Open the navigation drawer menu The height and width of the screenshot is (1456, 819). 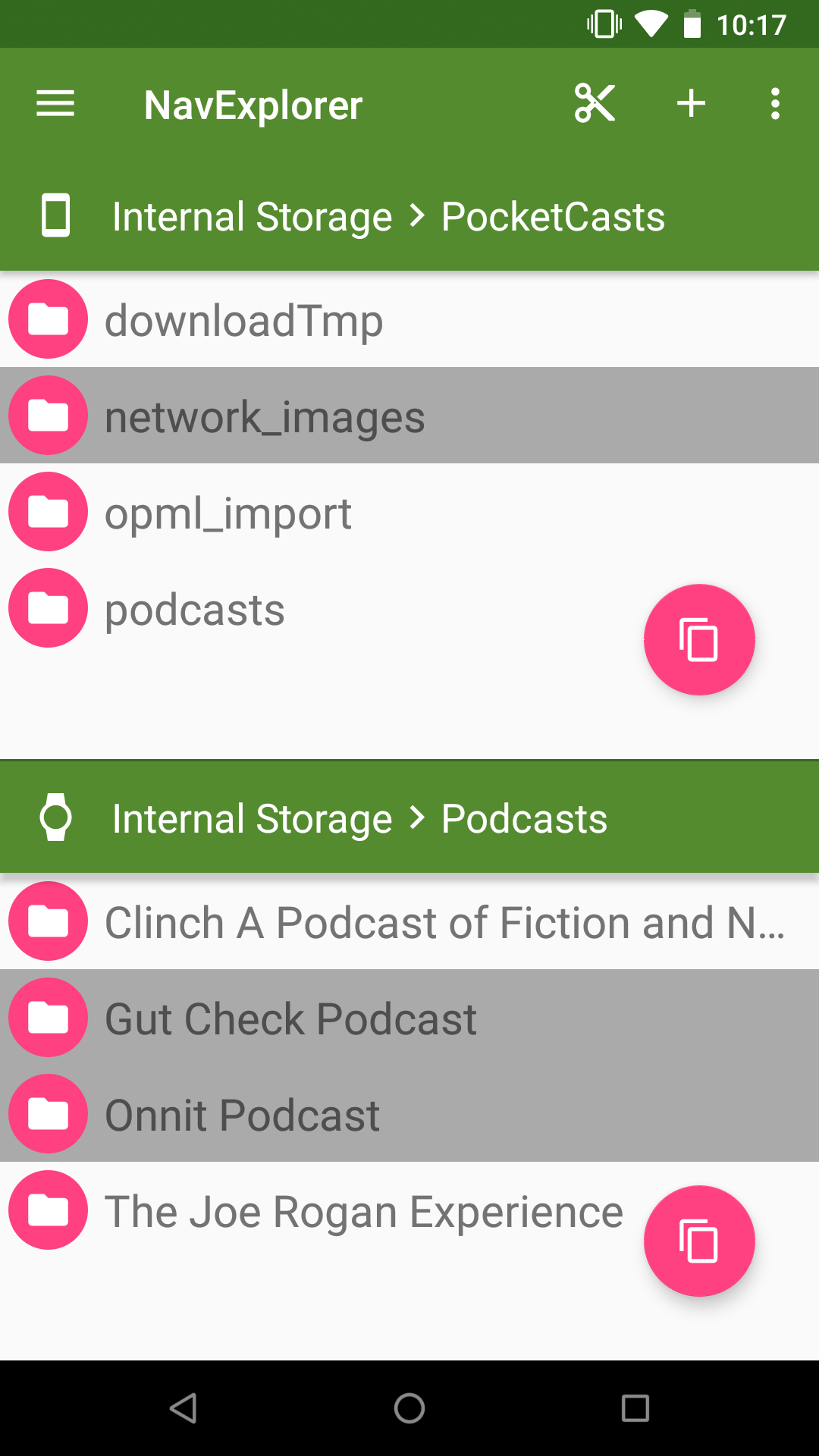[x=55, y=104]
